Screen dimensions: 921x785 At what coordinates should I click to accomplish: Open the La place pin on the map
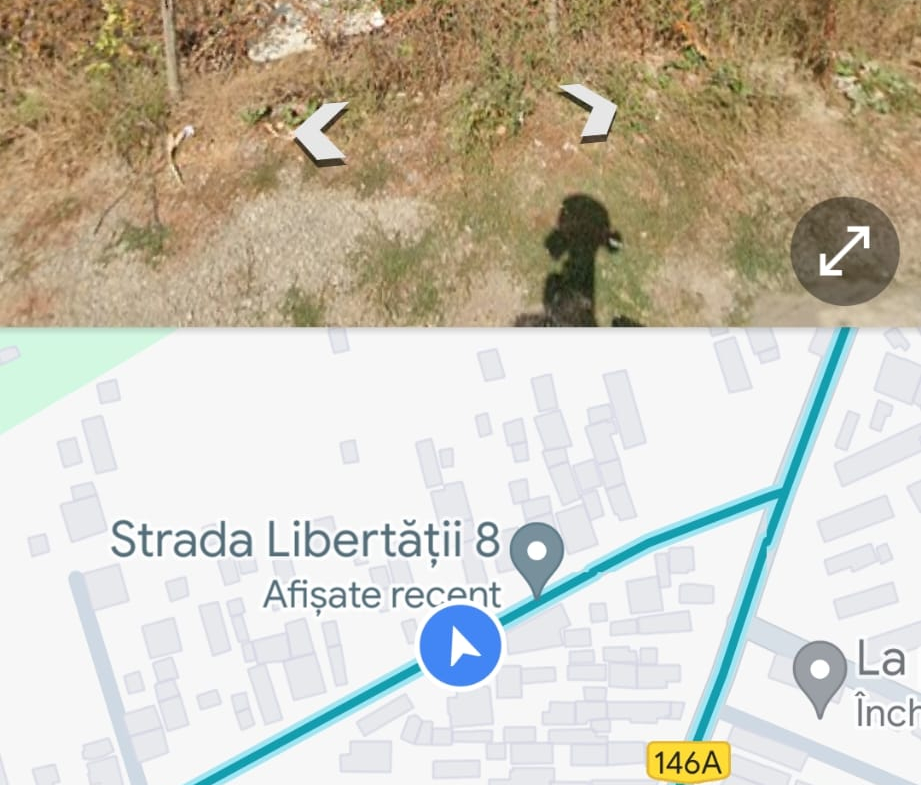coord(819,672)
